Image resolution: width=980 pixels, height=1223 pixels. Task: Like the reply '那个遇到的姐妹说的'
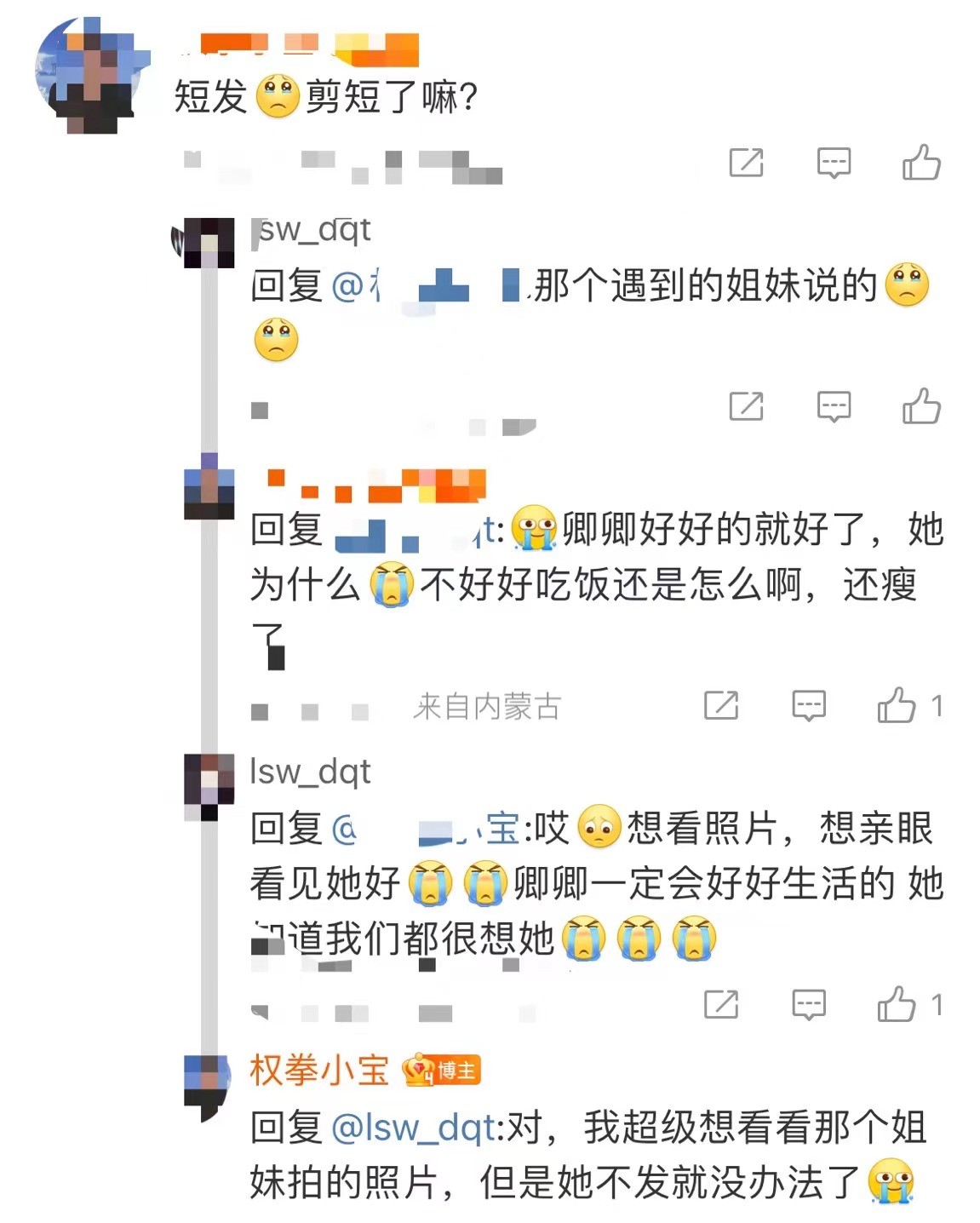pyautogui.click(x=920, y=406)
